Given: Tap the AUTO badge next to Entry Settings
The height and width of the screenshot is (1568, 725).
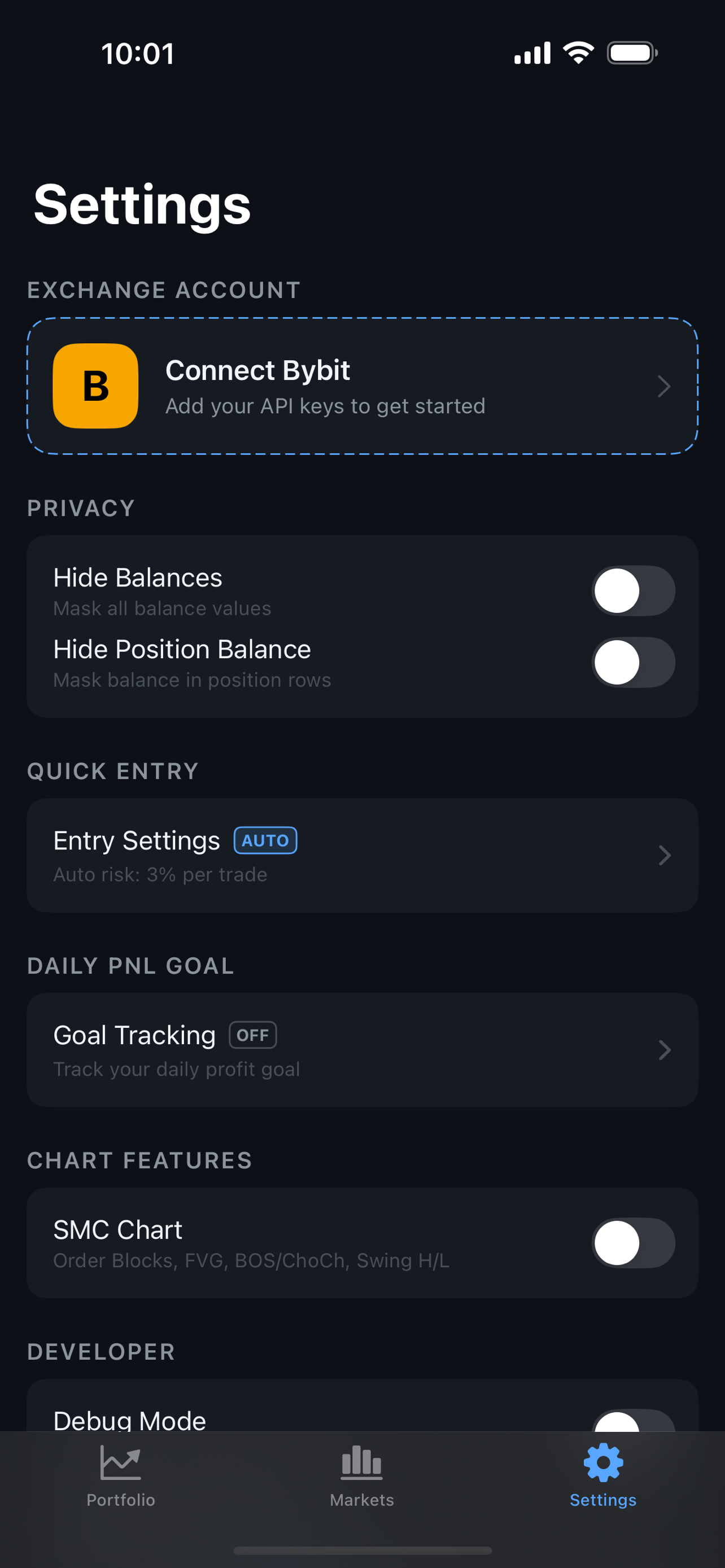Looking at the screenshot, I should pyautogui.click(x=265, y=840).
